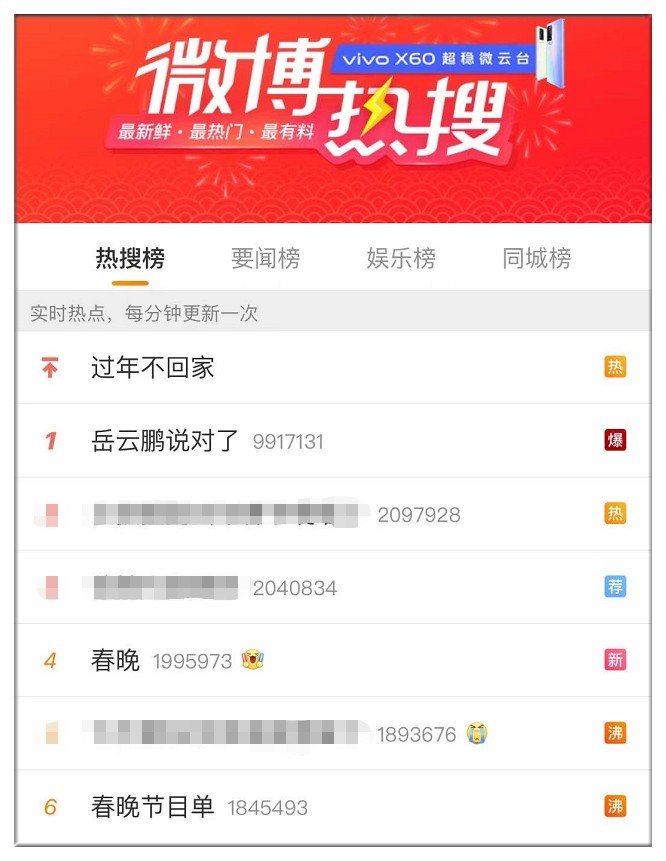This screenshot has width=666, height=861.
Task: Select the 同城榜 tab
Action: [x=537, y=259]
